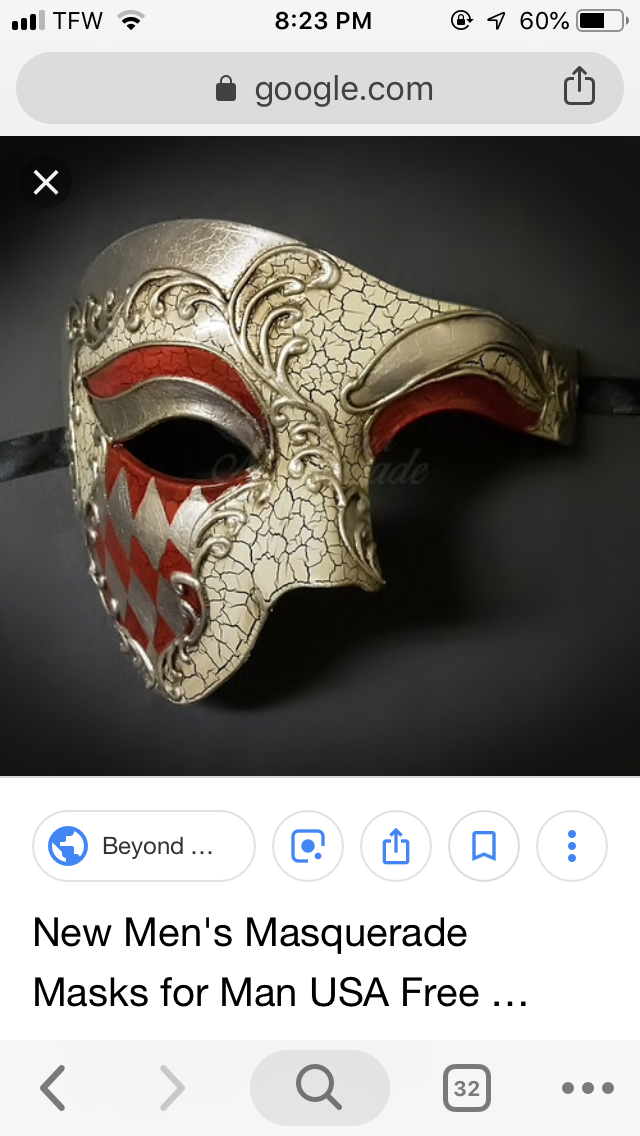
Task: Open the browser search button
Action: pyautogui.click(x=319, y=1087)
